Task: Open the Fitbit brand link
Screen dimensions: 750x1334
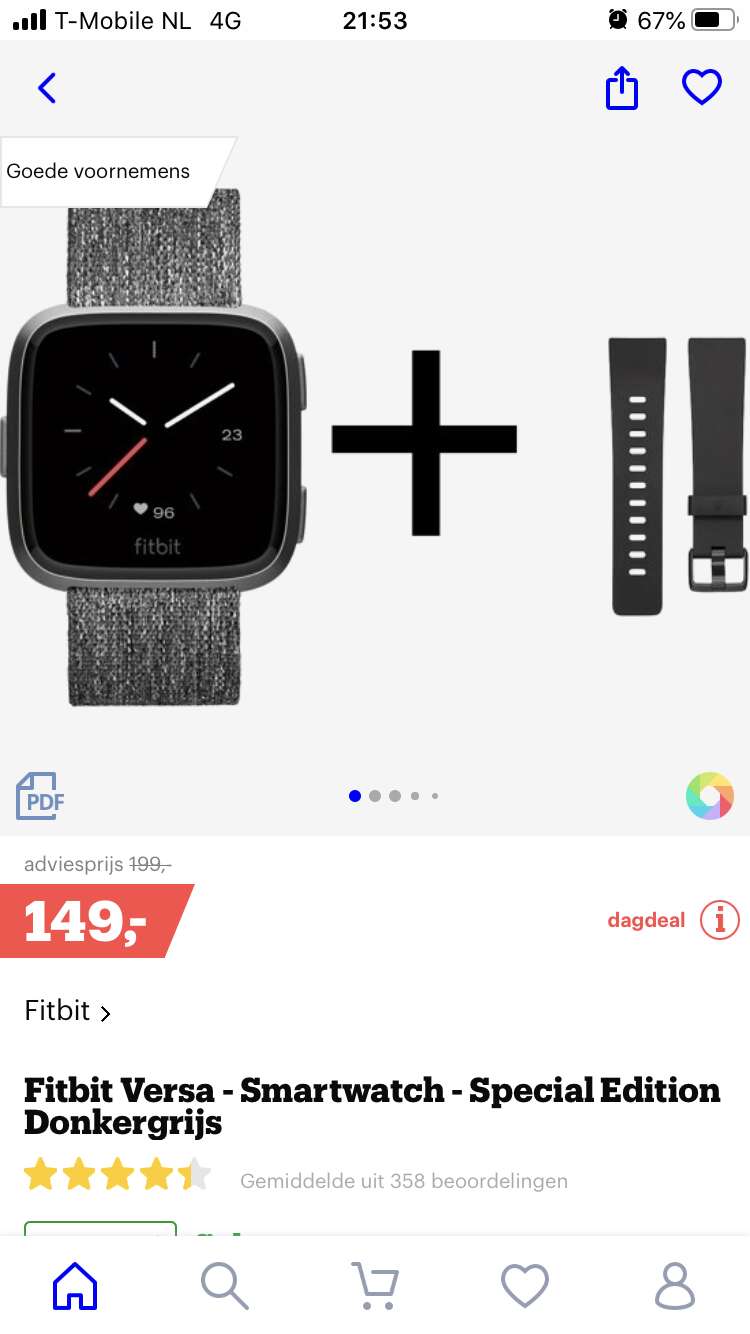Action: [67, 1011]
